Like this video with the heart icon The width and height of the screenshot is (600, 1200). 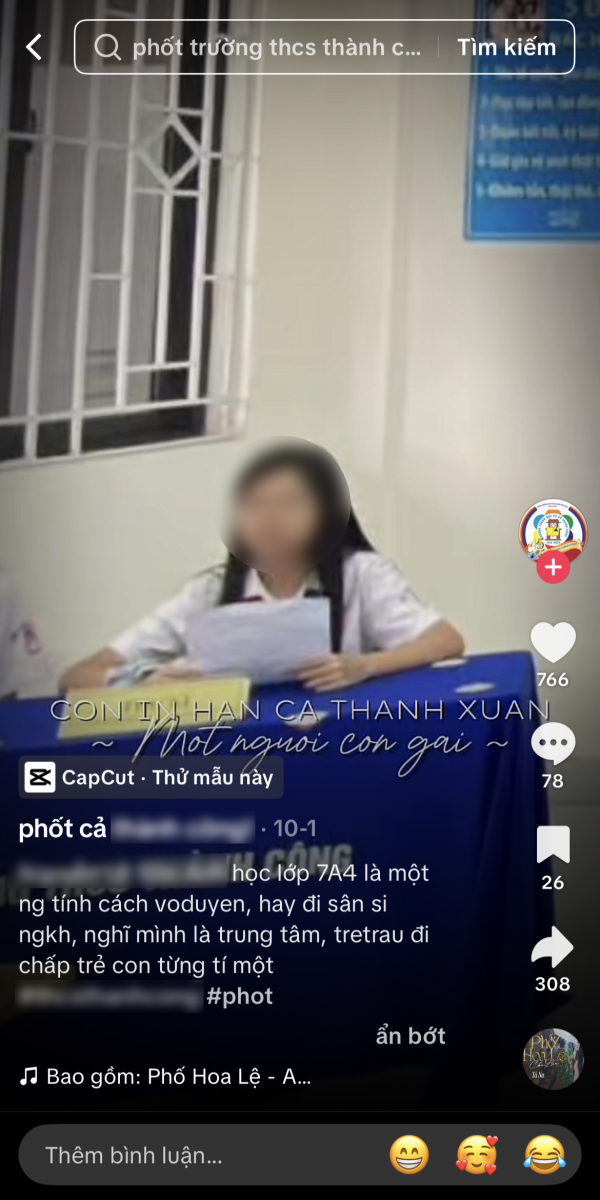click(x=552, y=643)
